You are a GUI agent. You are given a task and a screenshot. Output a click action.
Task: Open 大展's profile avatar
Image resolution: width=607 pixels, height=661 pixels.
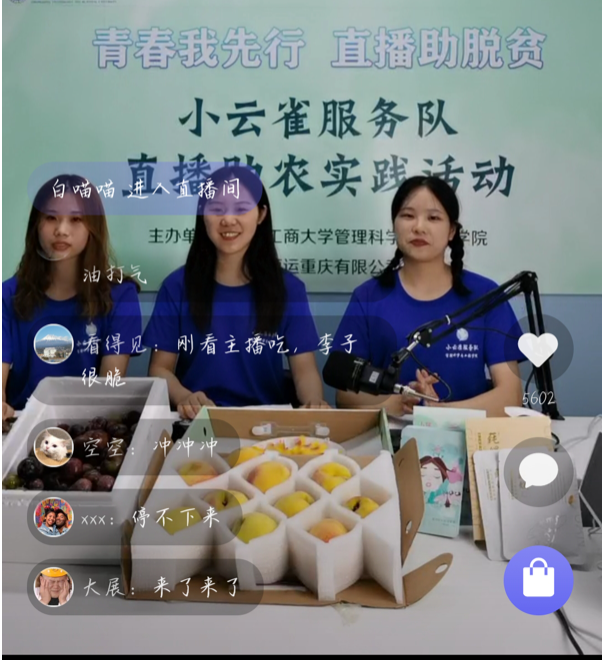point(54,586)
